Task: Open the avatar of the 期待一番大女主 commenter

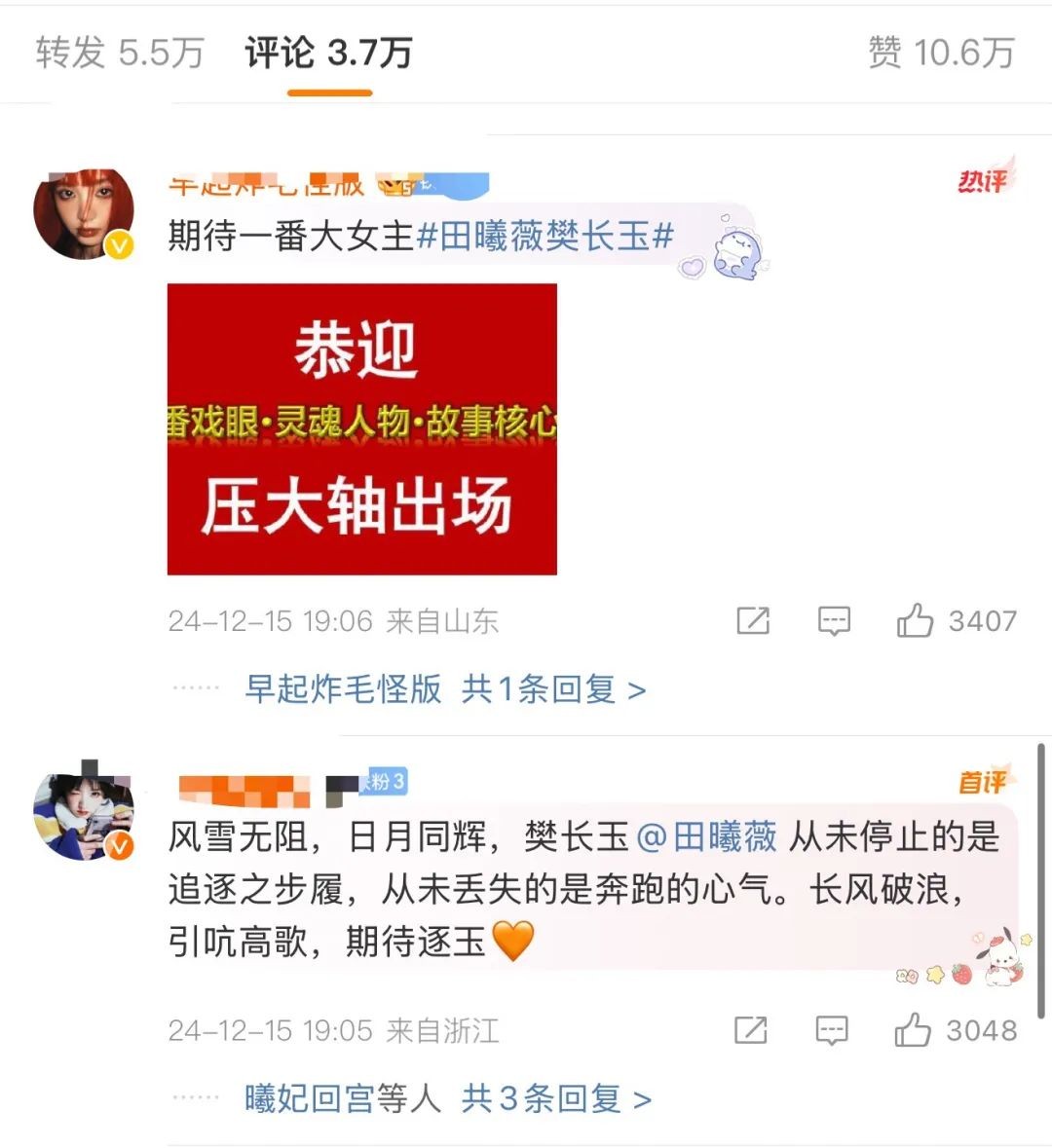Action: [84, 215]
